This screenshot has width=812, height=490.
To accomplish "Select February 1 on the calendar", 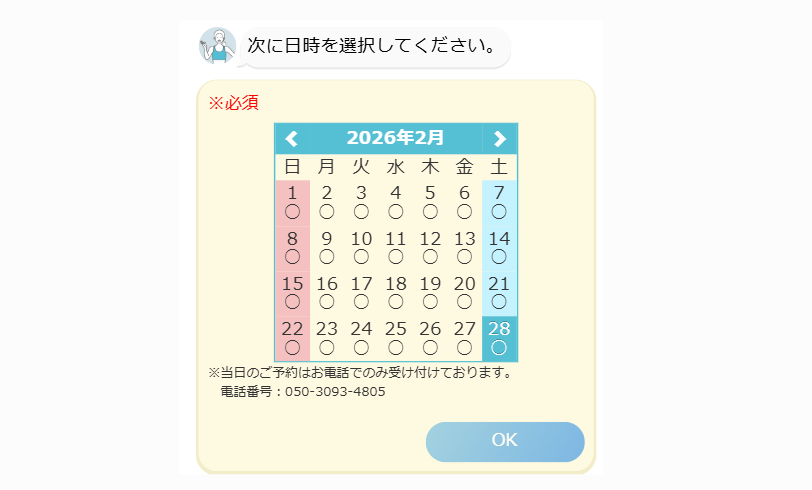I will point(292,201).
